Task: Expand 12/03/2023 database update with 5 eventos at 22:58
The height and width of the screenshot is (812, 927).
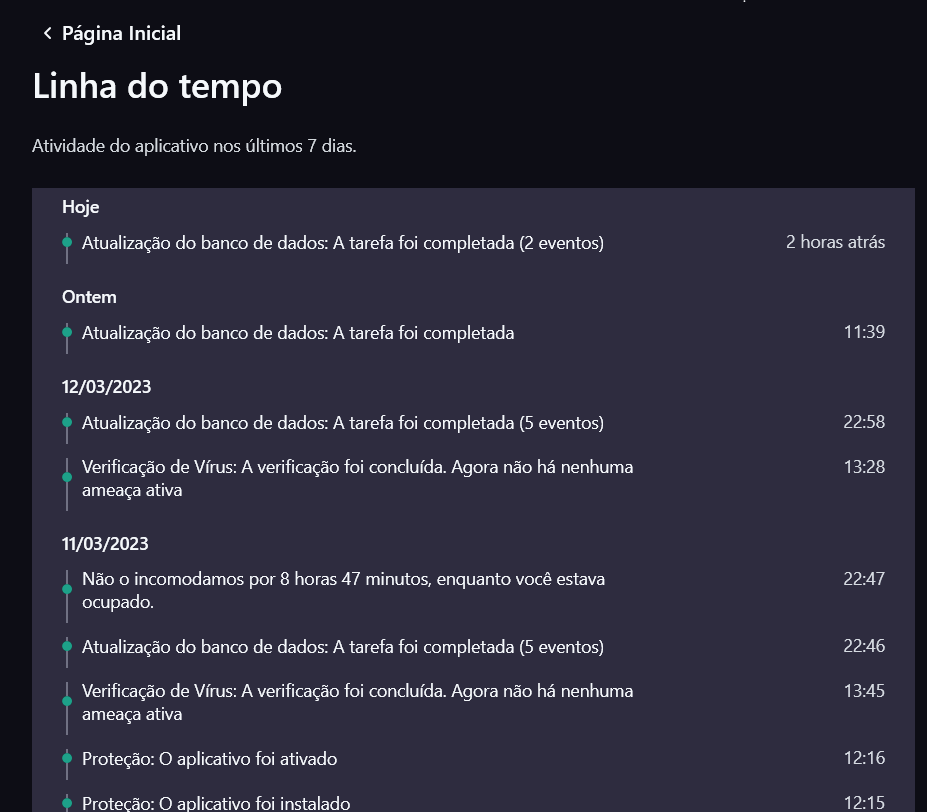Action: (x=342, y=423)
